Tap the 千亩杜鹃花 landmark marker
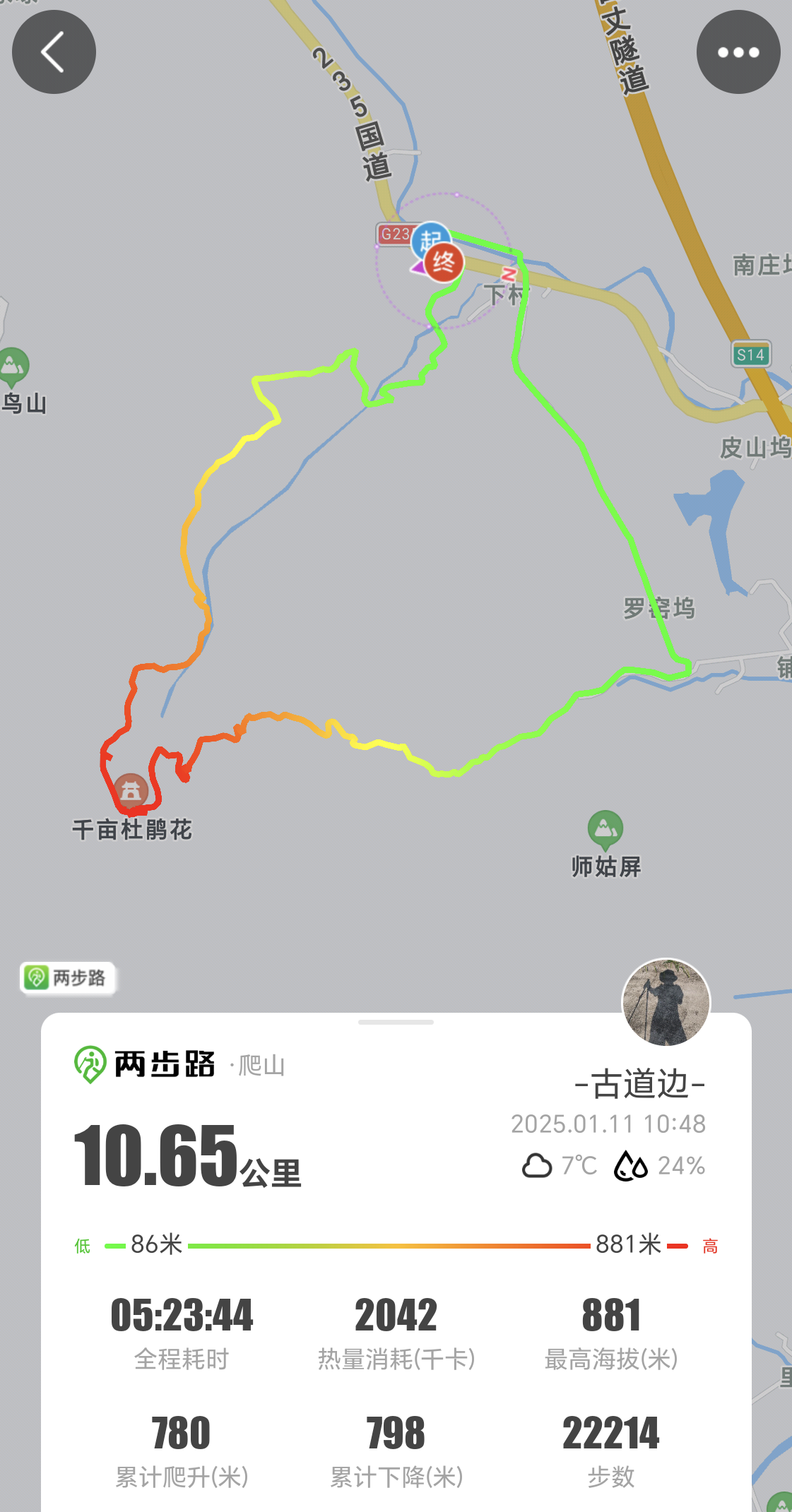Image resolution: width=792 pixels, height=1512 pixels. pos(131,792)
